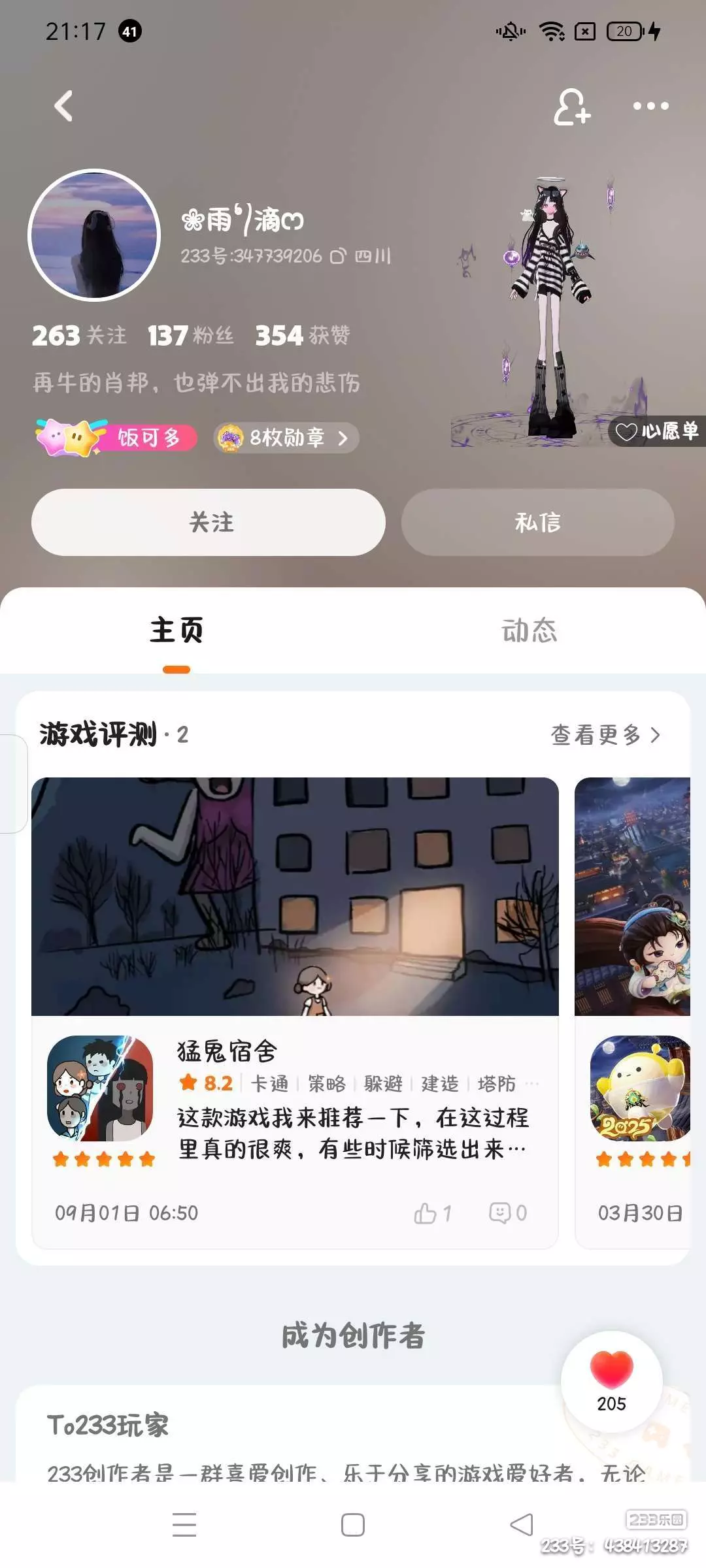The height and width of the screenshot is (1568, 706).
Task: Open comments on 猛鬼宿舍 review
Action: (508, 1213)
